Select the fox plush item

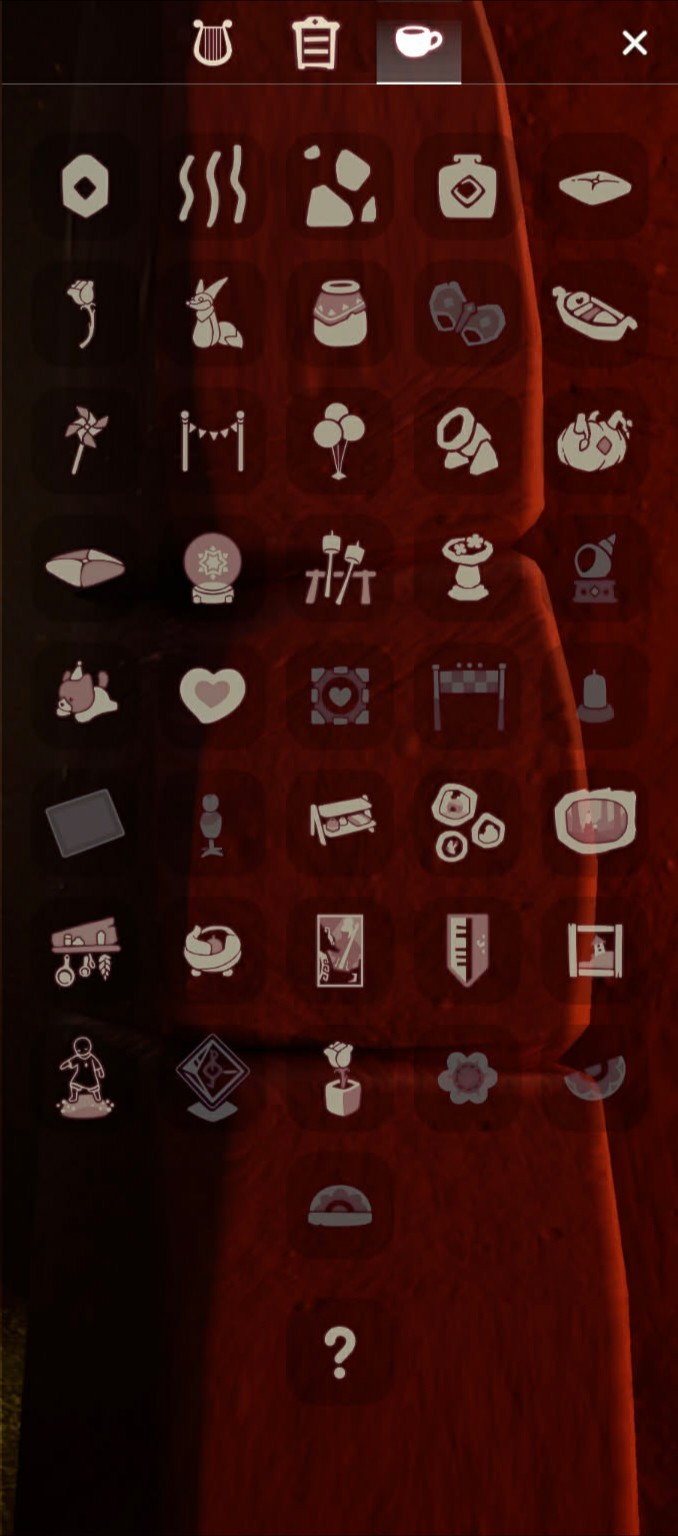(212, 314)
